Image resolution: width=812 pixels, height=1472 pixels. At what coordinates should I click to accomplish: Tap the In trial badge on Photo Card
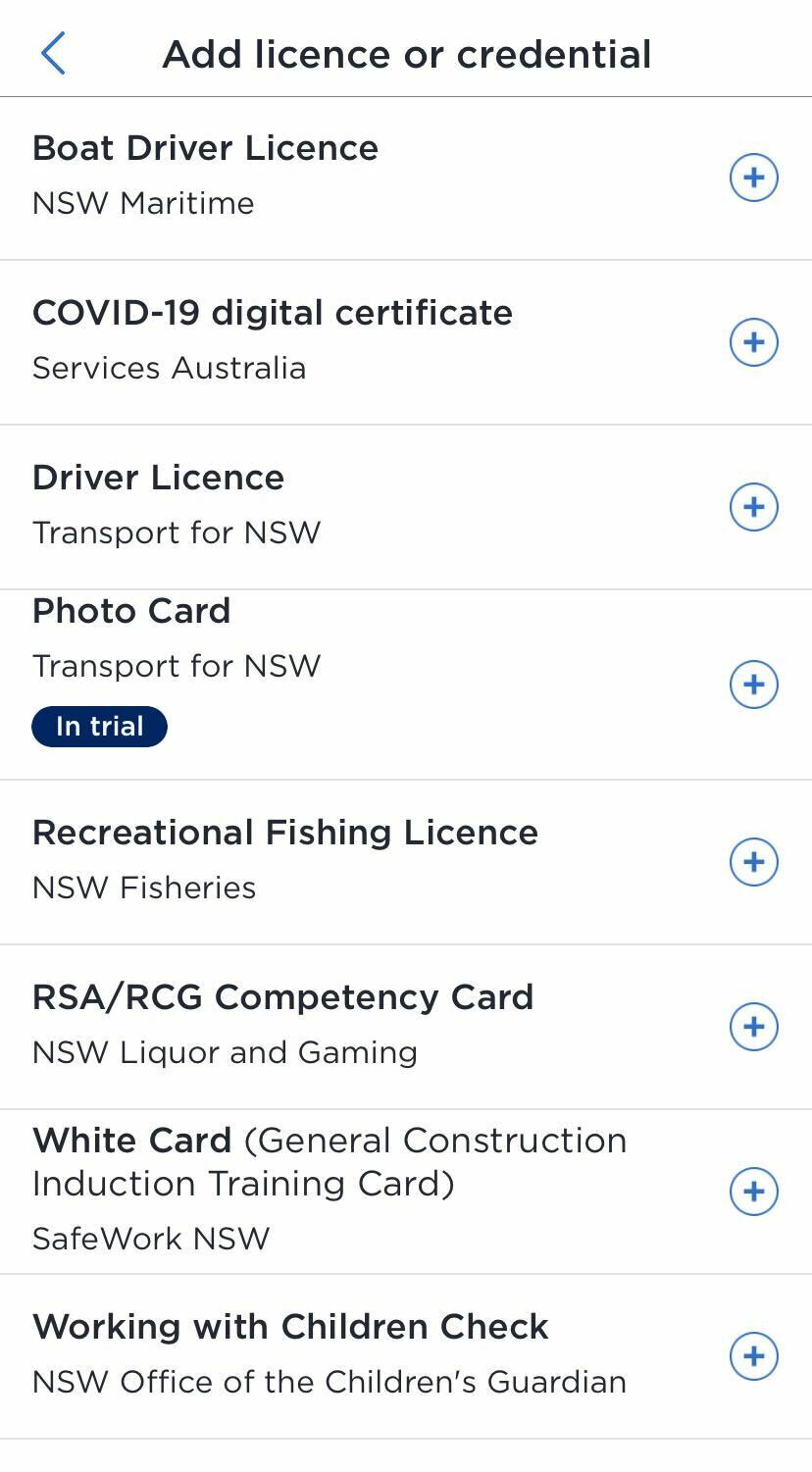coord(98,726)
